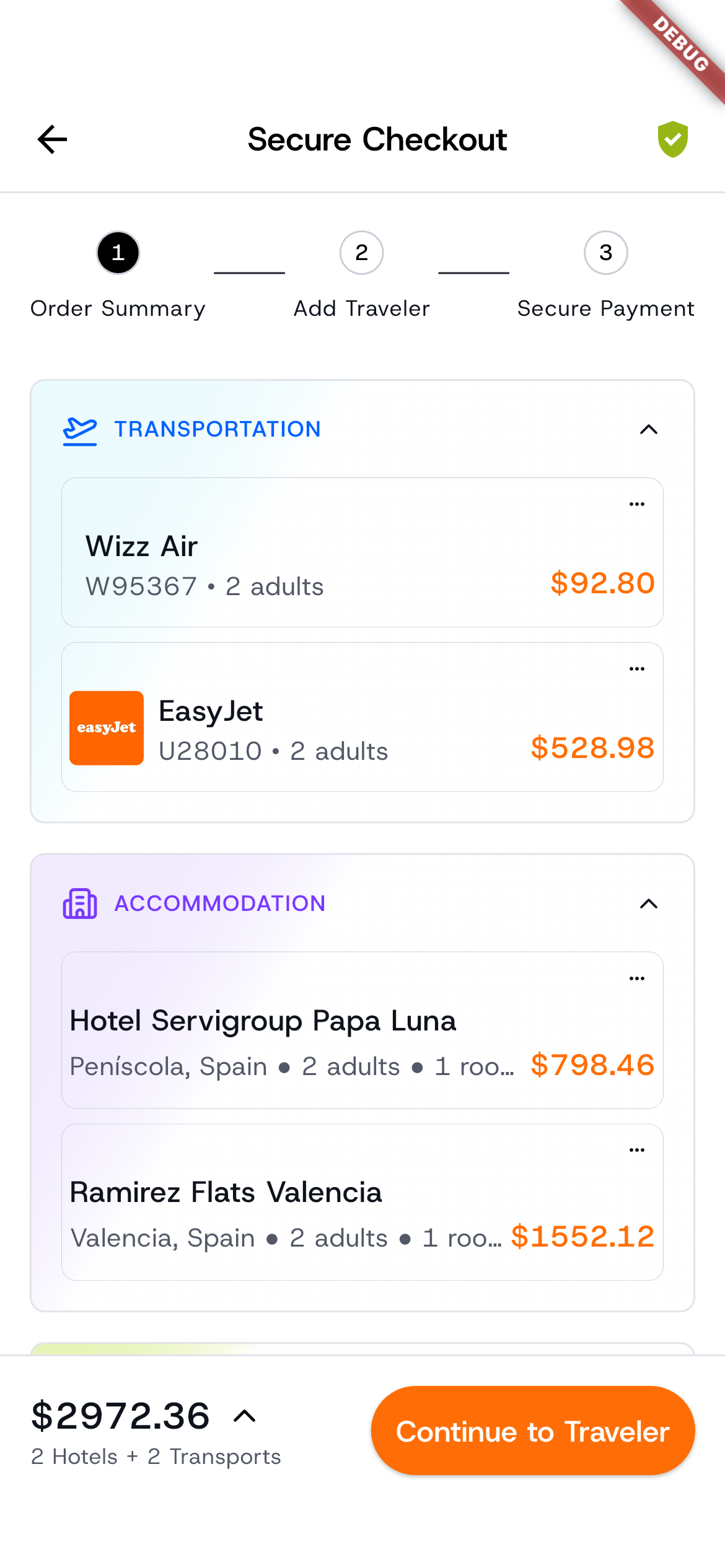The height and width of the screenshot is (1568, 725).
Task: Open options menu for Wizz Air flight
Action: 637,503
